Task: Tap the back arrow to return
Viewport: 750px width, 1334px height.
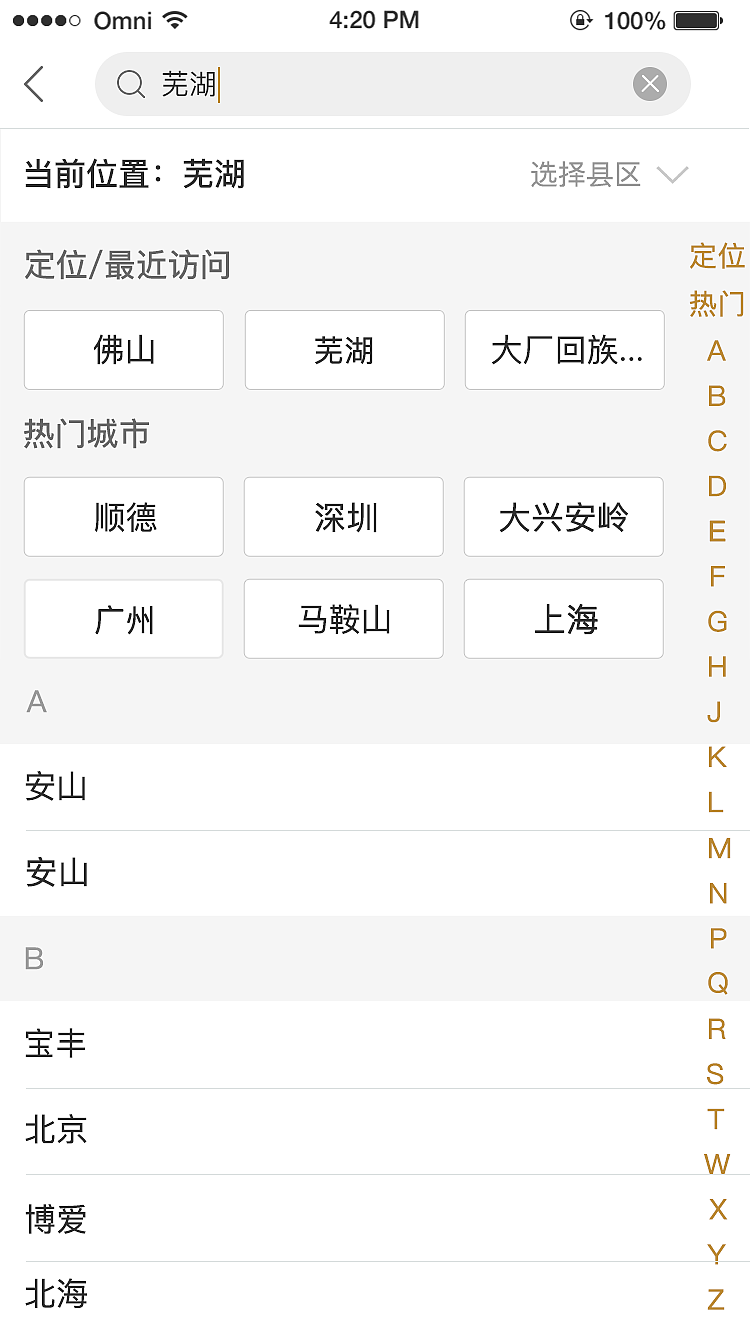Action: pos(35,84)
